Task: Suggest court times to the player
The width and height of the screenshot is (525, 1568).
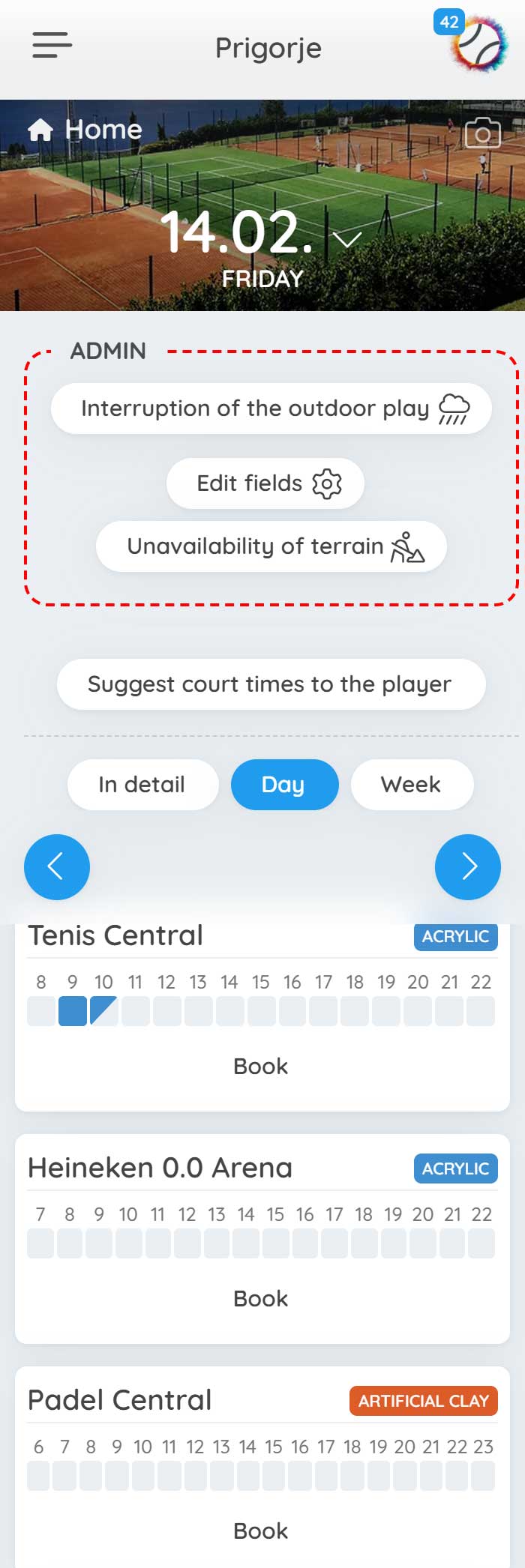Action: pos(271,684)
